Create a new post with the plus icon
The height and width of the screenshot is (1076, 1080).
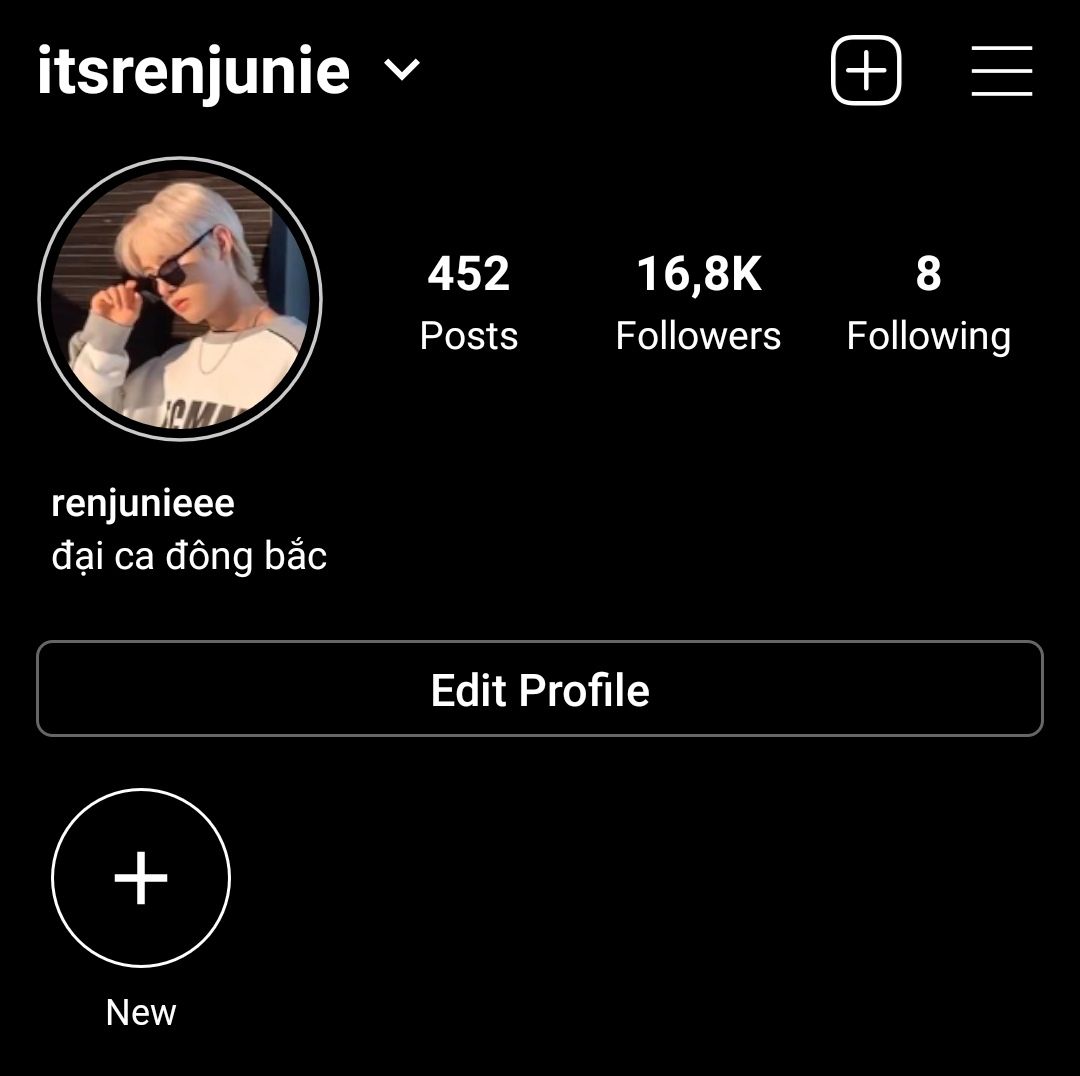click(x=866, y=71)
